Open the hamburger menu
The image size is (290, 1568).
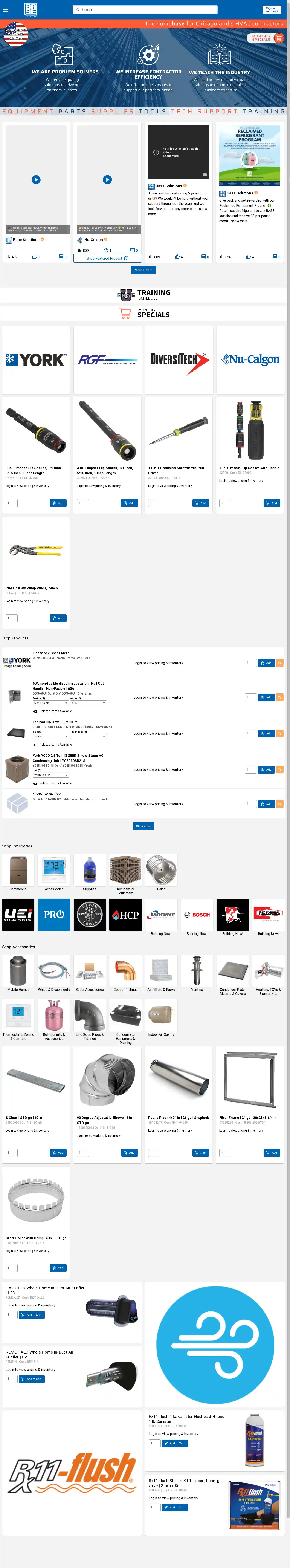coord(6,9)
